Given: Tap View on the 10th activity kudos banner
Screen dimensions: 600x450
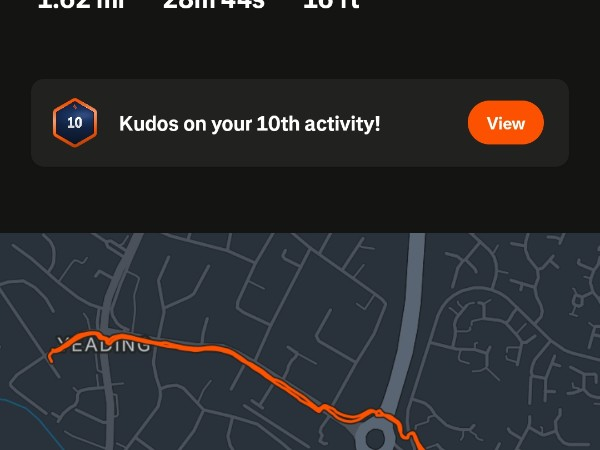Looking at the screenshot, I should [x=505, y=123].
